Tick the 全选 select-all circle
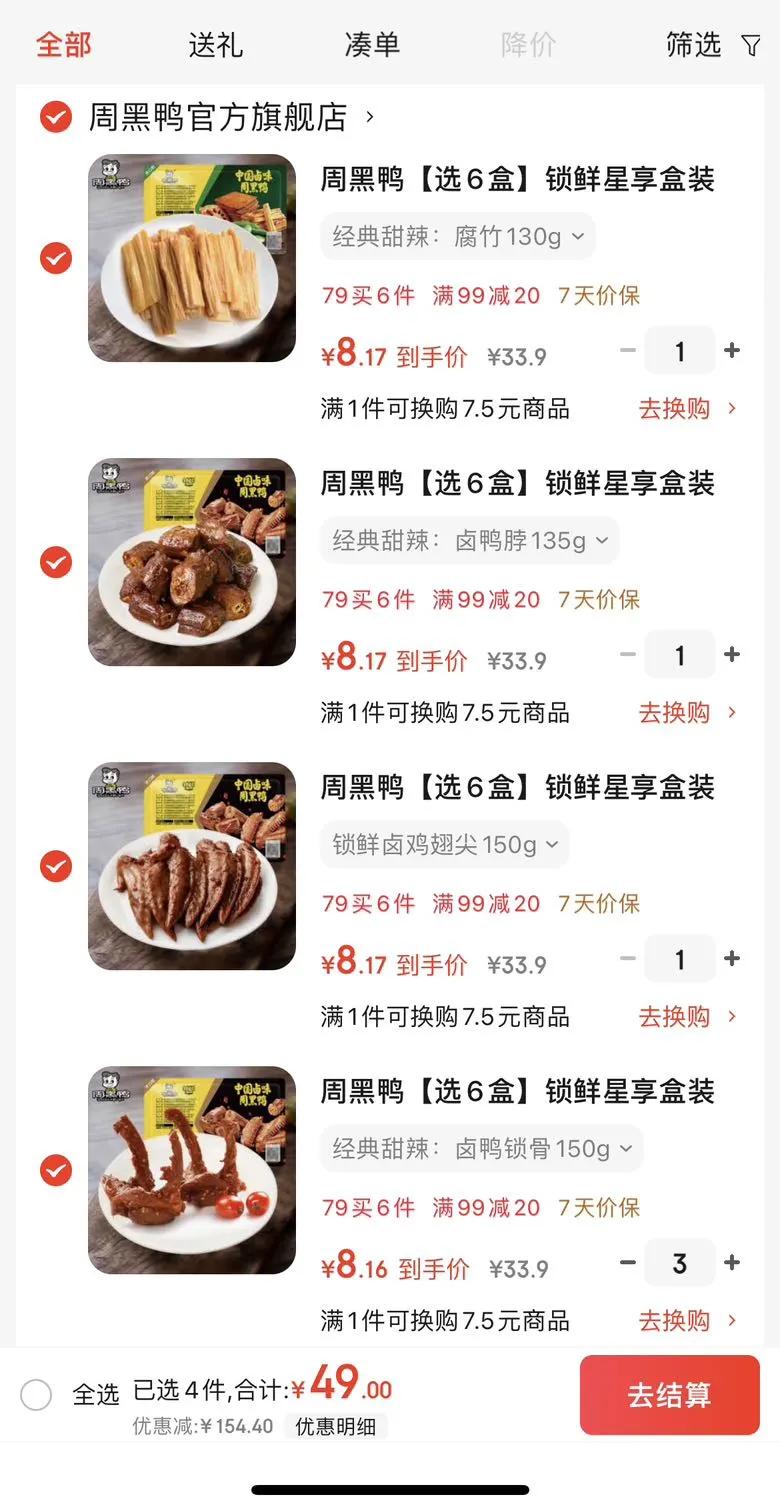 (36, 1394)
